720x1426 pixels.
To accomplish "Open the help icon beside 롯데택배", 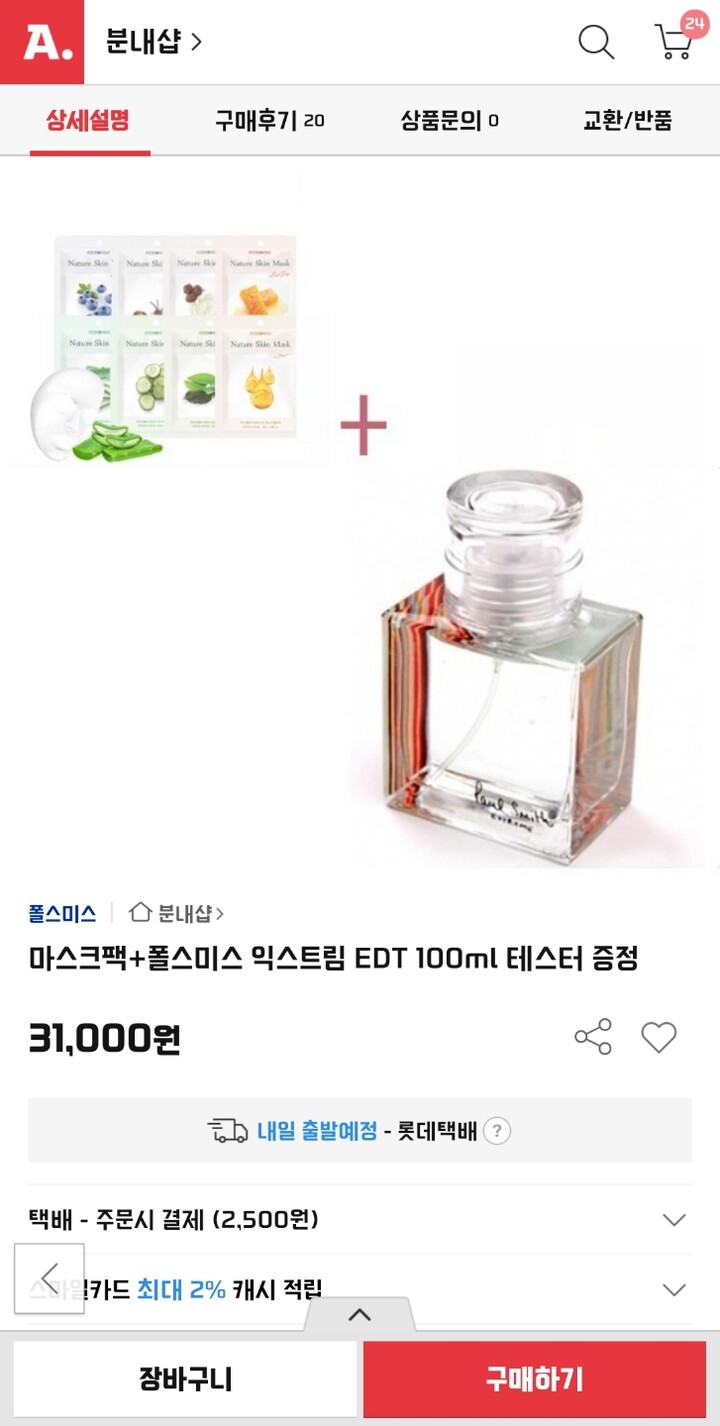I will pyautogui.click(x=498, y=1131).
